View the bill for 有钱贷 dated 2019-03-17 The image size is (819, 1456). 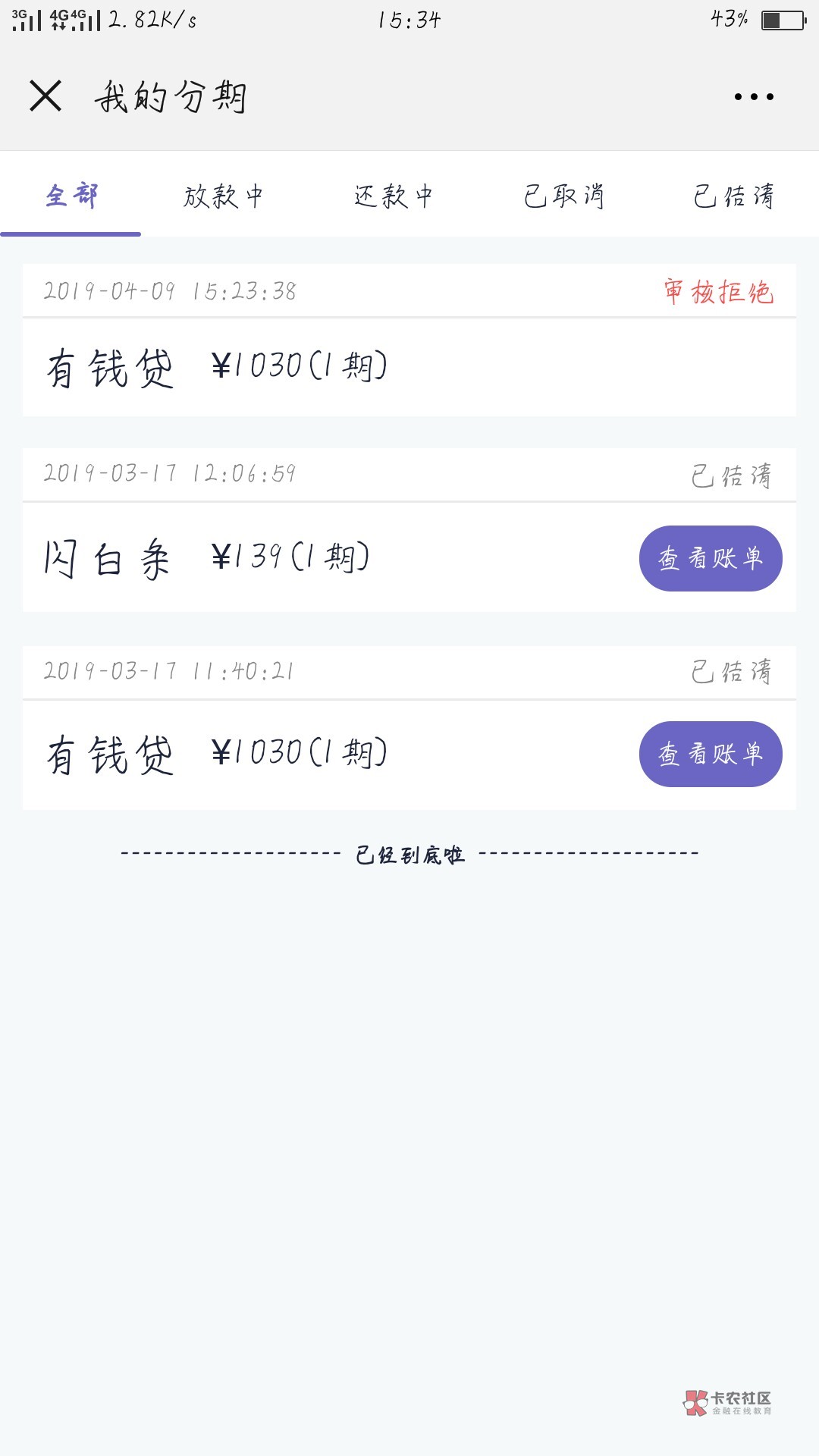[x=710, y=754]
